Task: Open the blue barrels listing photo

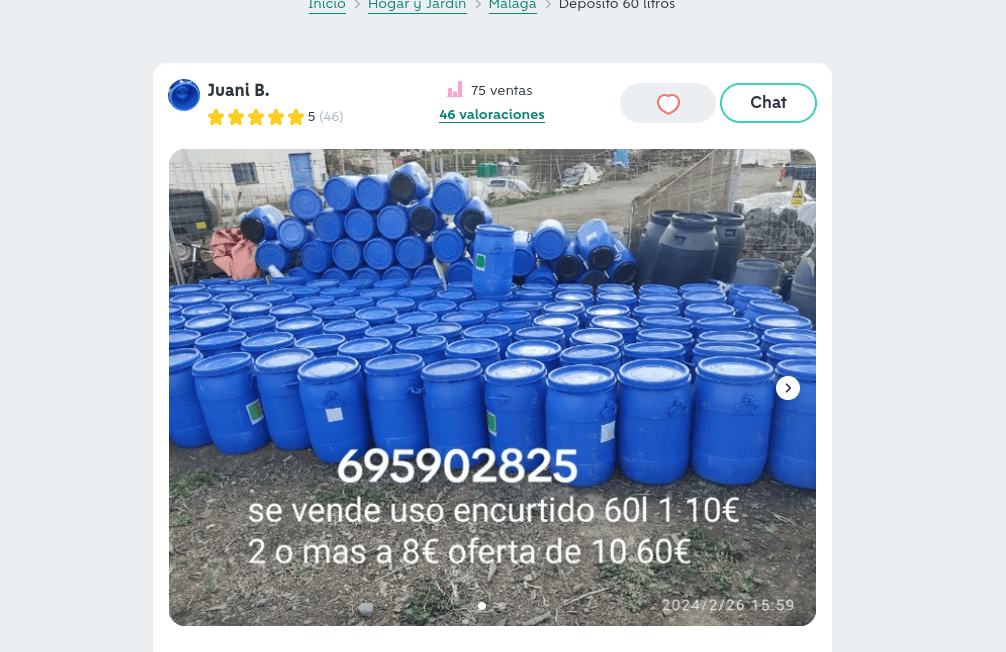Action: tap(492, 387)
